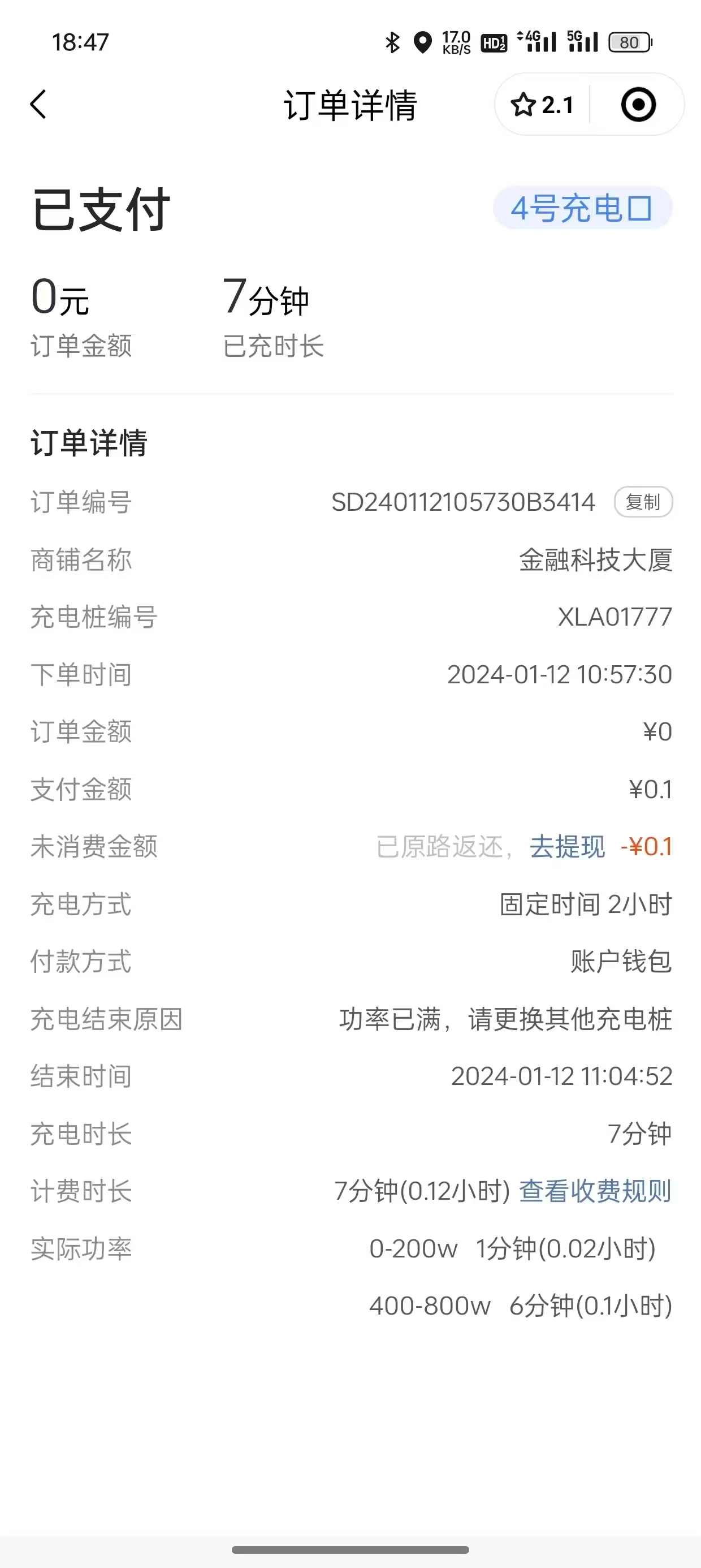Close the mini program via circle icon
The height and width of the screenshot is (1568, 701).
pos(638,105)
